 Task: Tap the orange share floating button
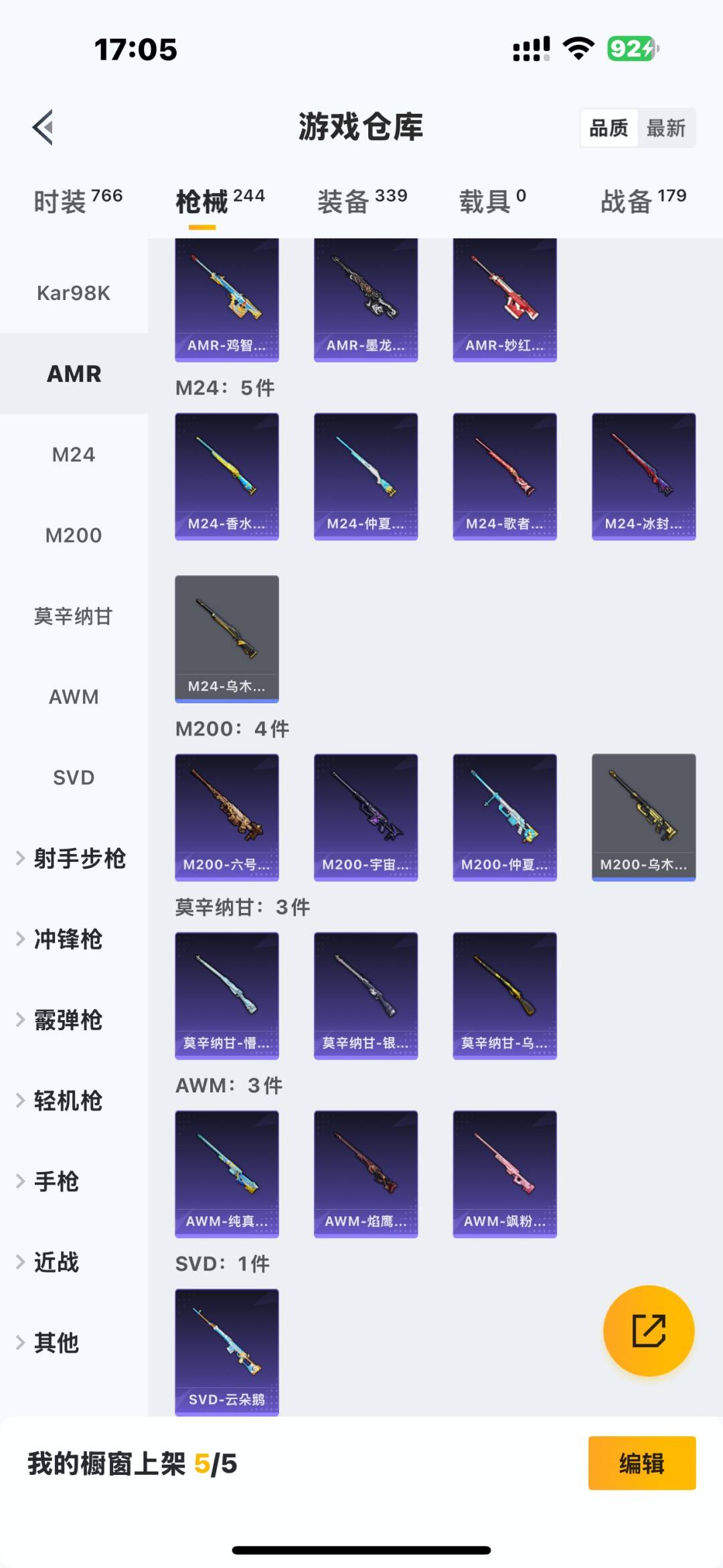(649, 1330)
